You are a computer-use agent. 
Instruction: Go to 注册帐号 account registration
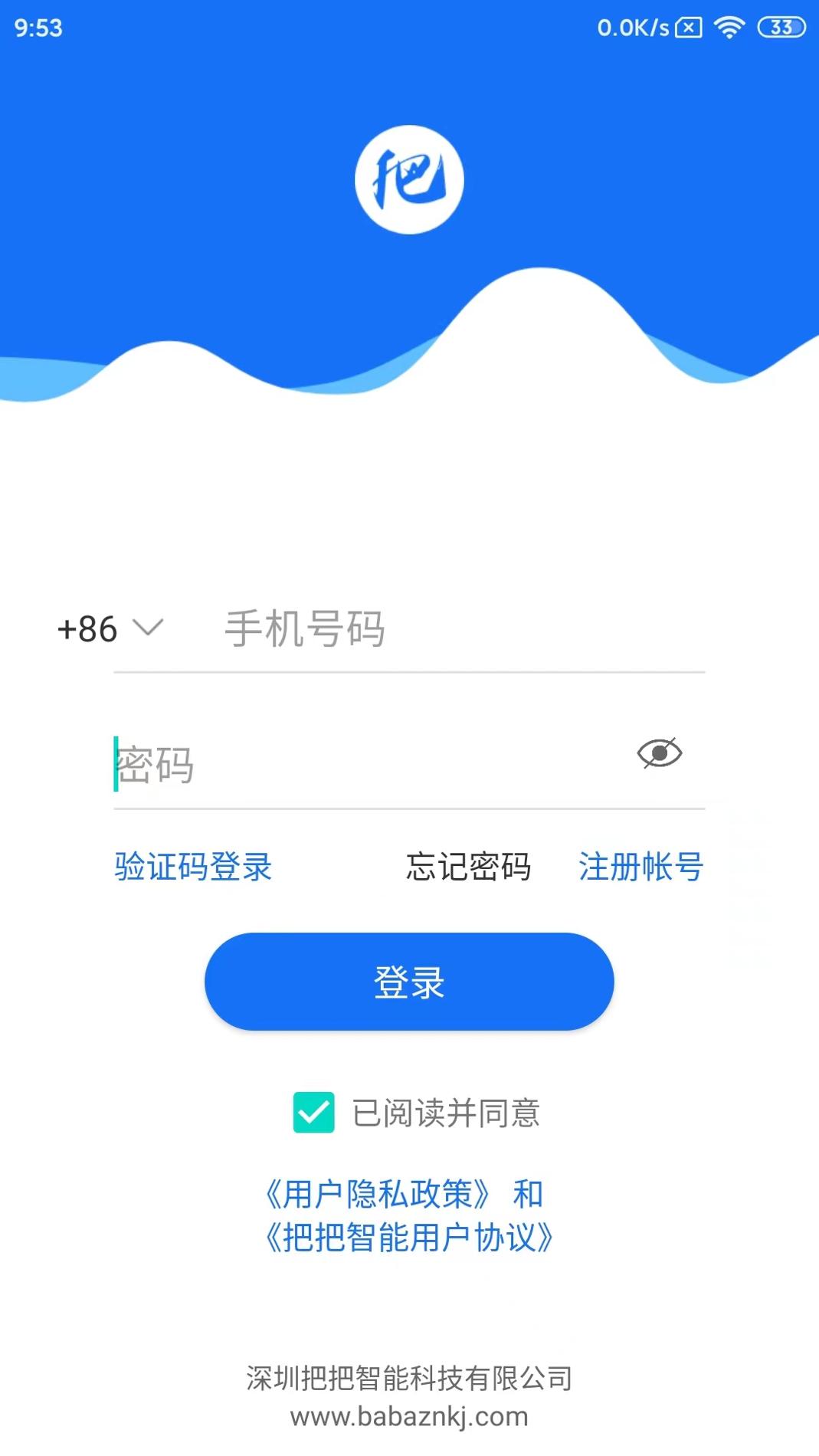640,867
